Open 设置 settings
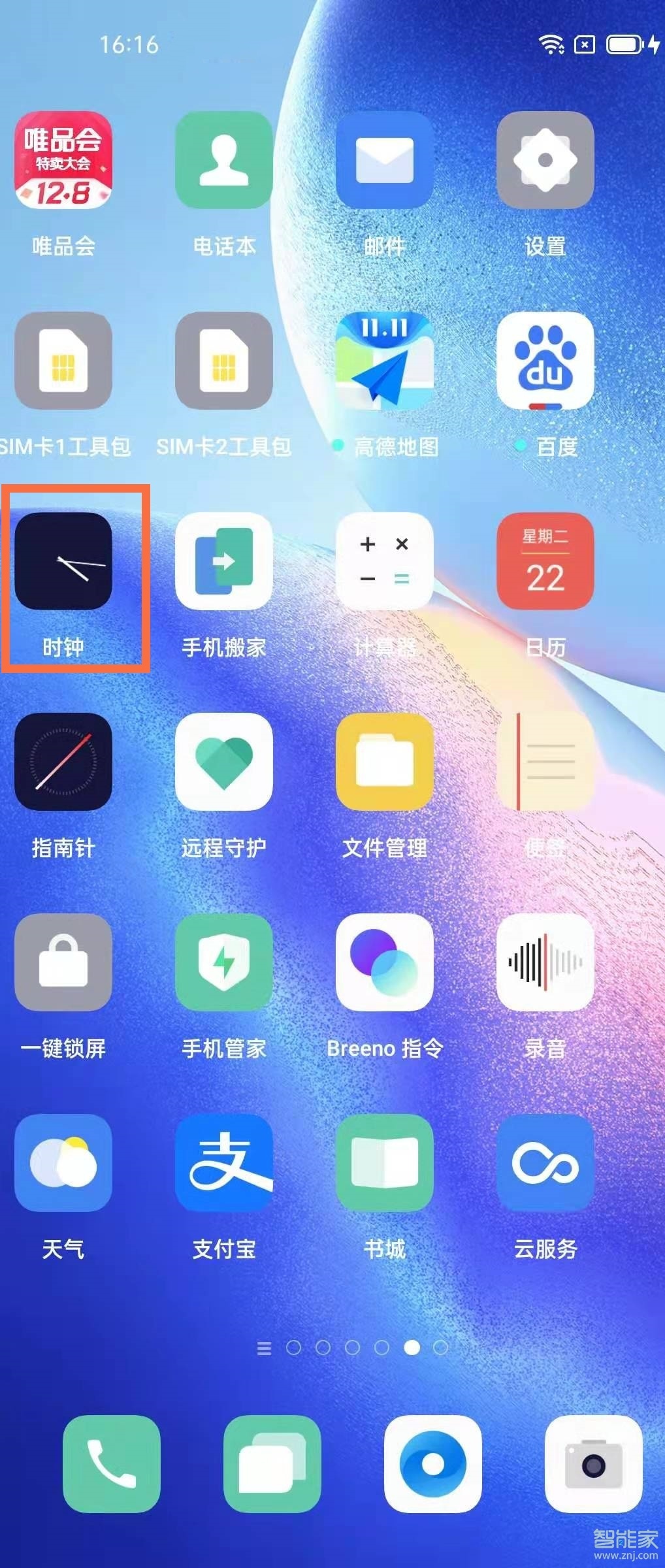Screen dimensions: 665x1568 545,160
